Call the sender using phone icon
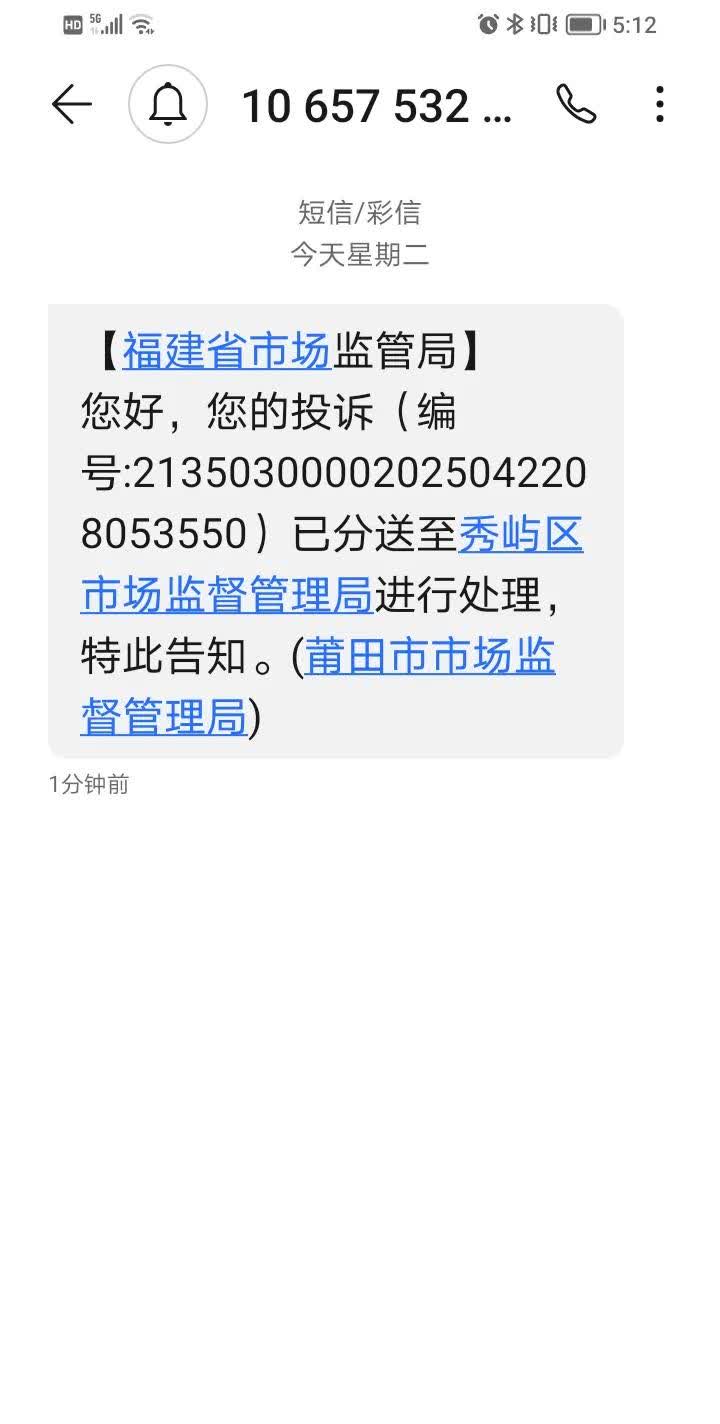The width and height of the screenshot is (720, 1424). [x=576, y=104]
